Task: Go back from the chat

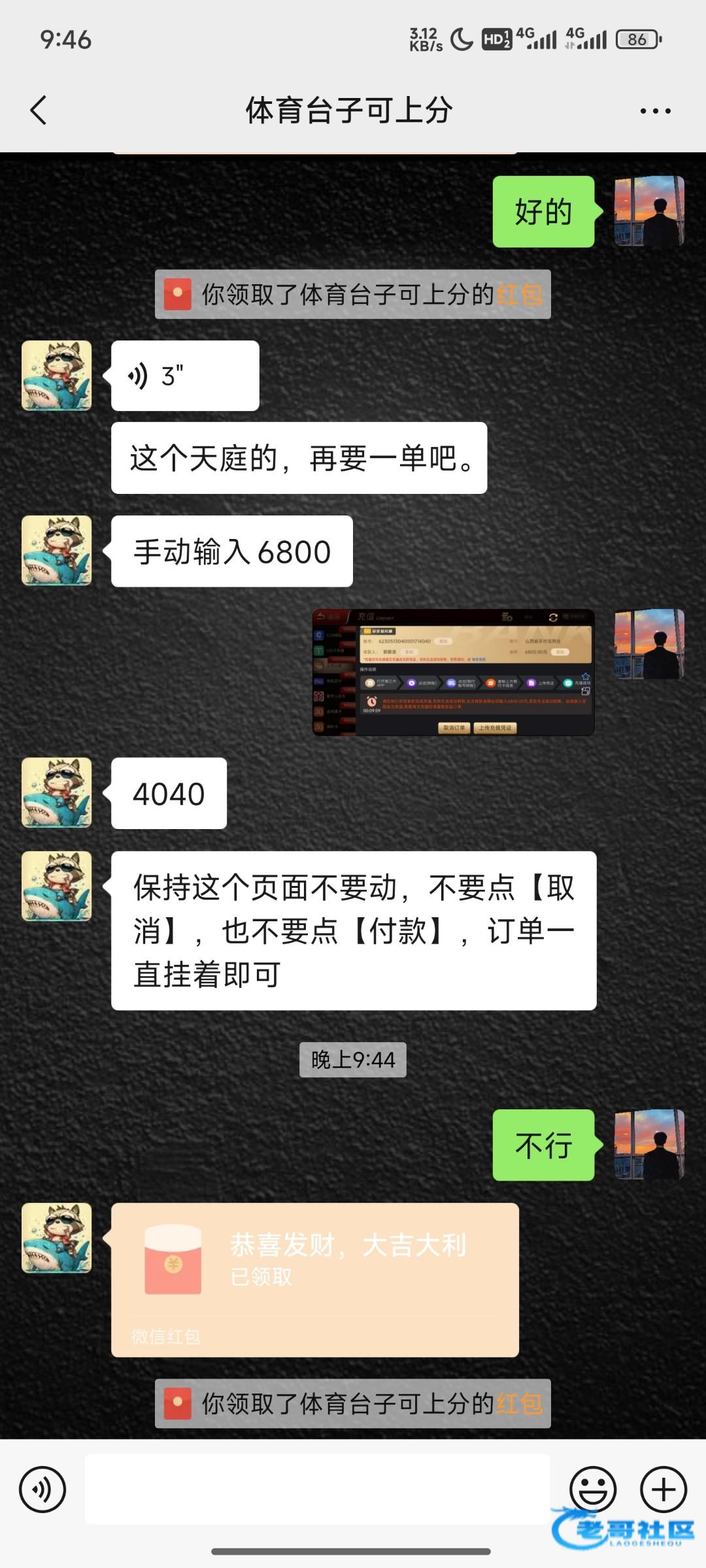Action: tap(39, 110)
